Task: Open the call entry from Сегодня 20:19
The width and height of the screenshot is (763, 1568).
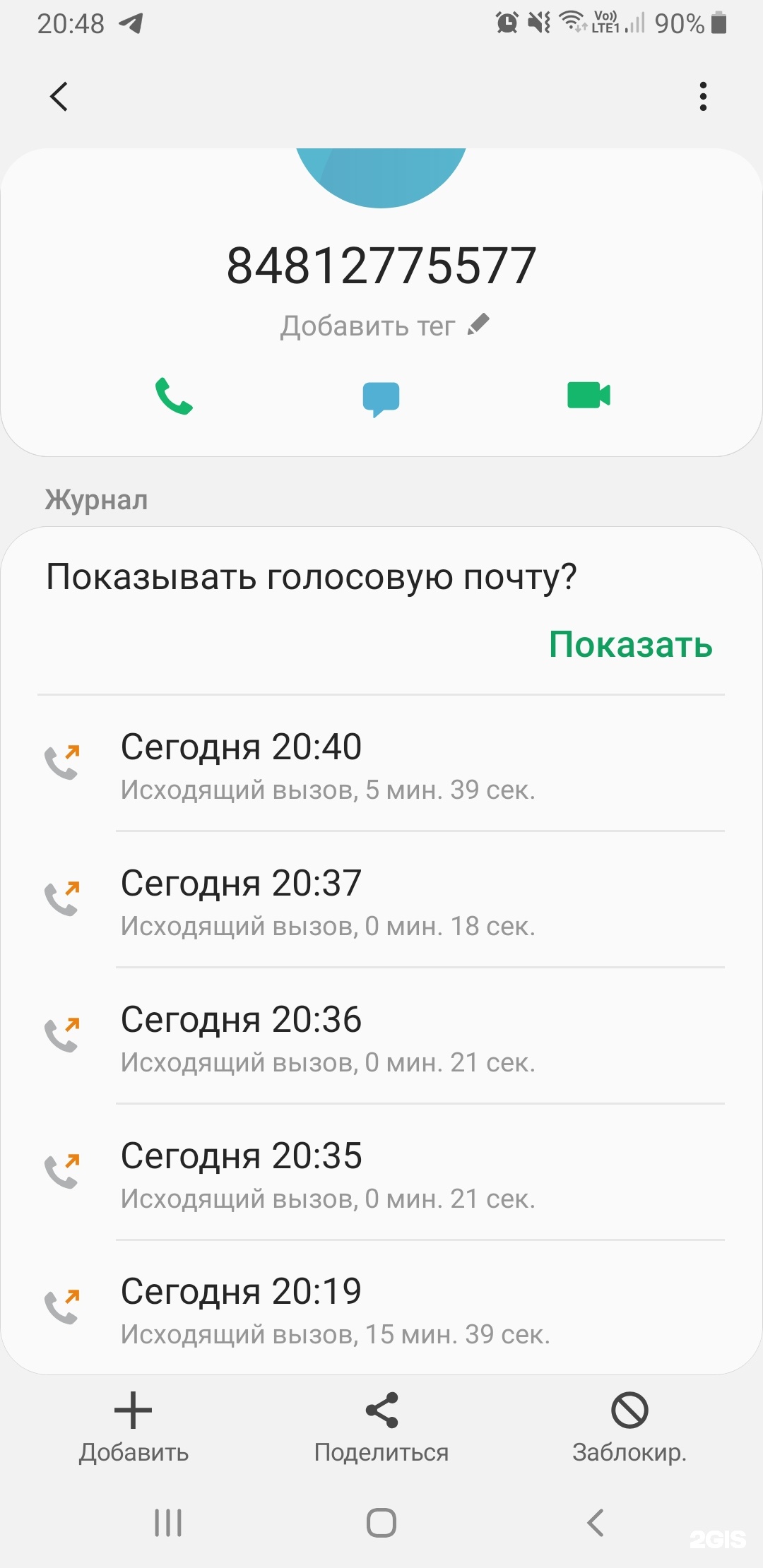Action: coord(381,1311)
